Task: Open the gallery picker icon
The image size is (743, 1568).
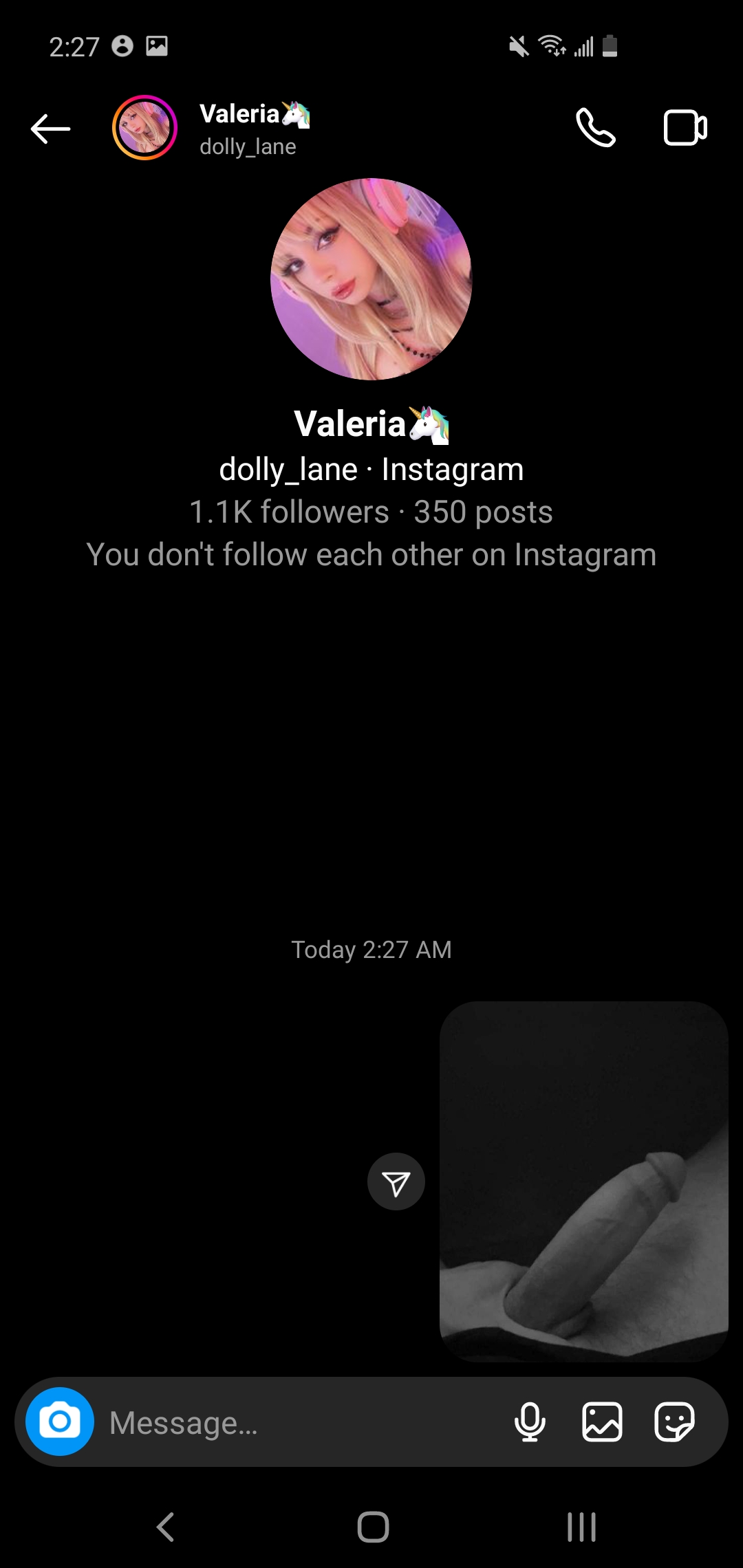Action: pos(602,1422)
